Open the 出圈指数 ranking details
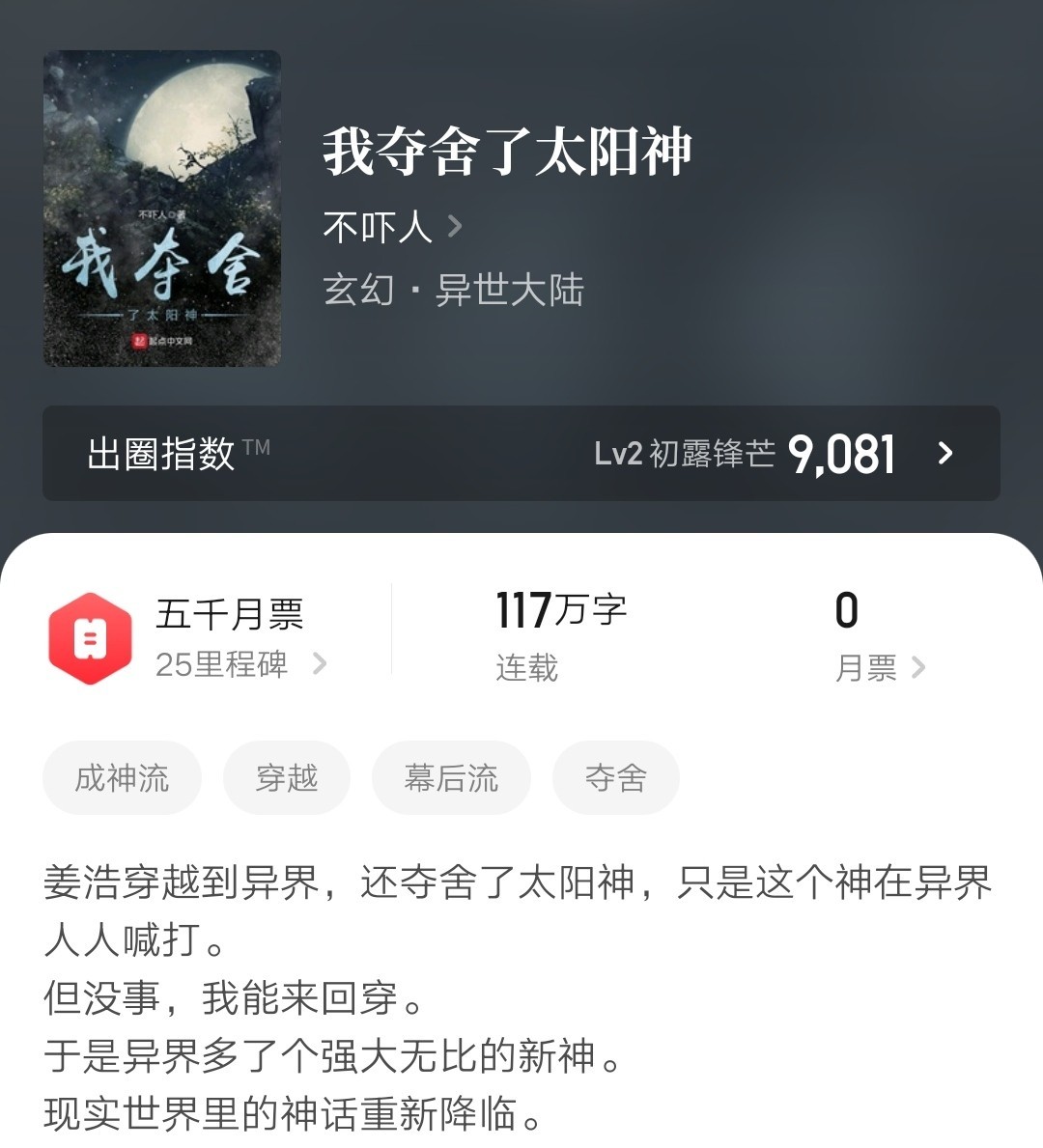Image resolution: width=1043 pixels, height=1148 pixels. click(521, 453)
